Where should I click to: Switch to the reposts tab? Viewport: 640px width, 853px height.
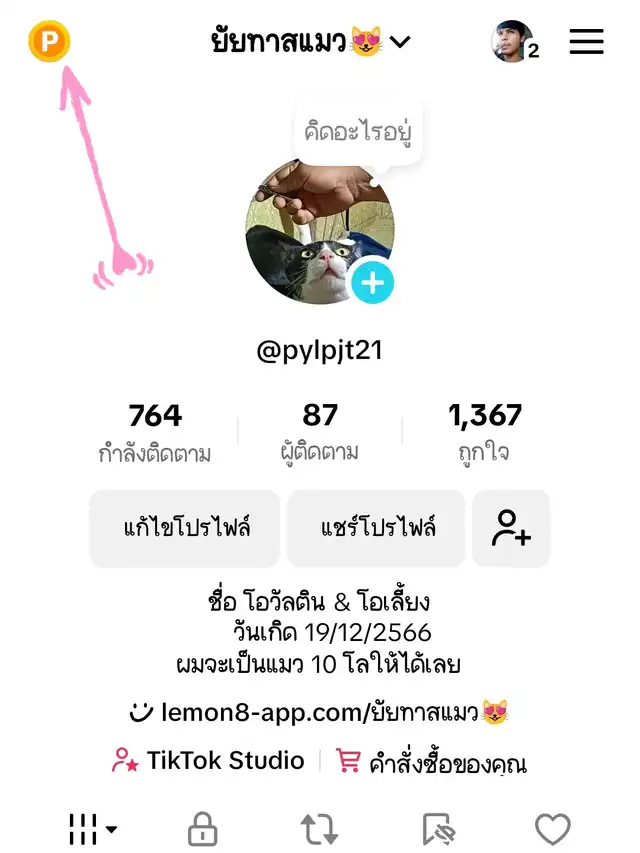pyautogui.click(x=319, y=829)
